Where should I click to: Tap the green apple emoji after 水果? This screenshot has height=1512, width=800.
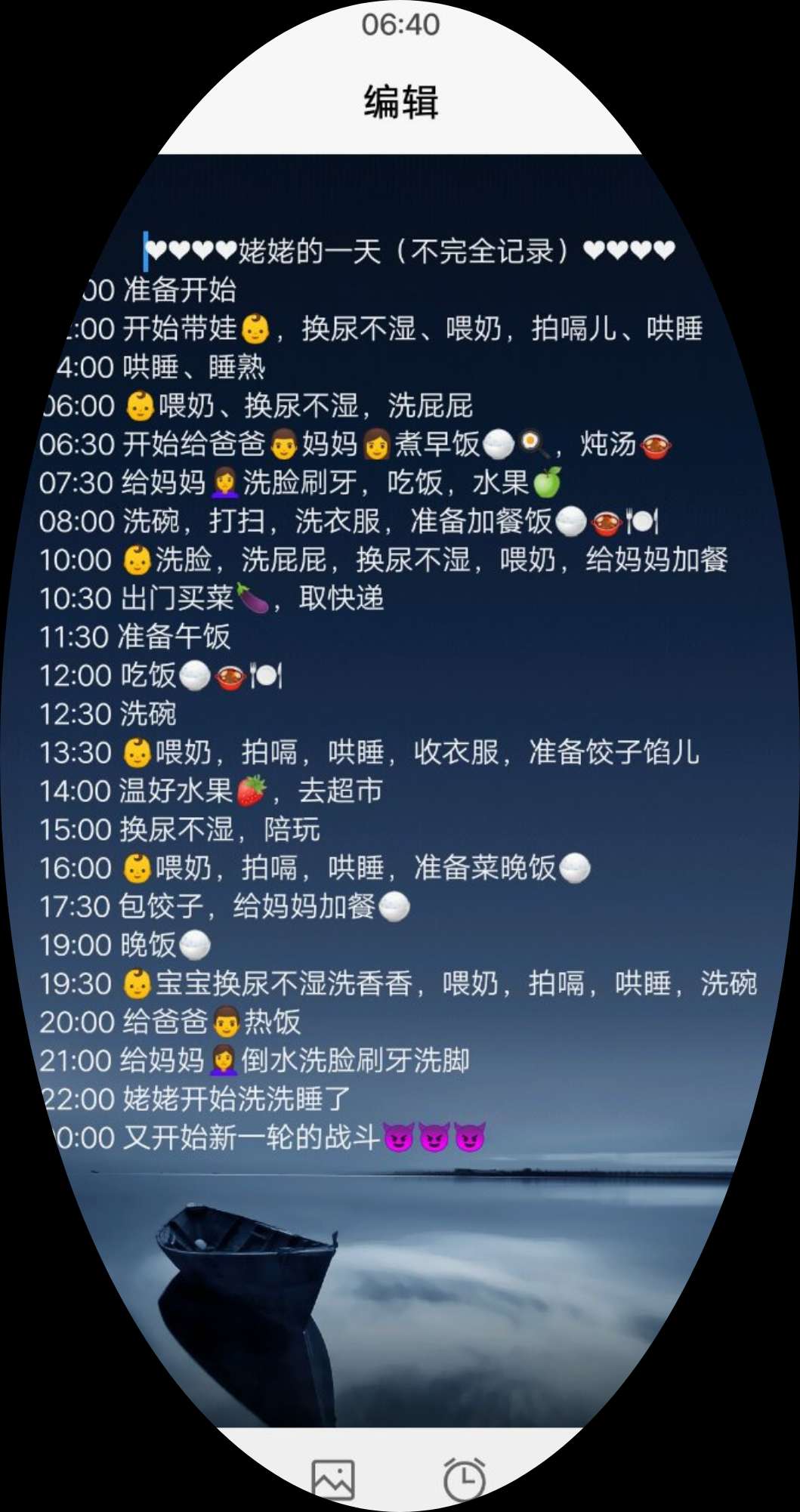(x=547, y=482)
